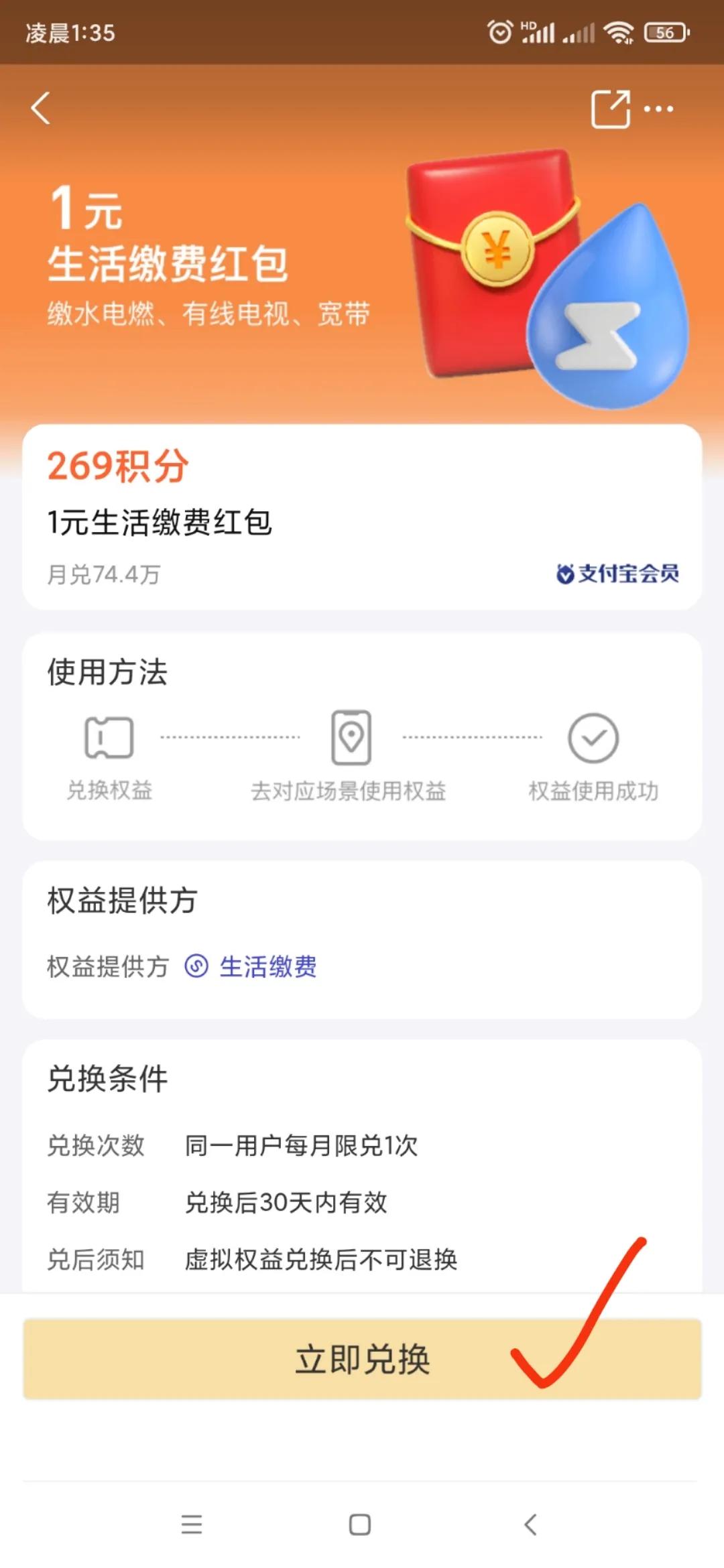
Task: Tap the 支付宝会员 member badge
Action: click(x=618, y=573)
